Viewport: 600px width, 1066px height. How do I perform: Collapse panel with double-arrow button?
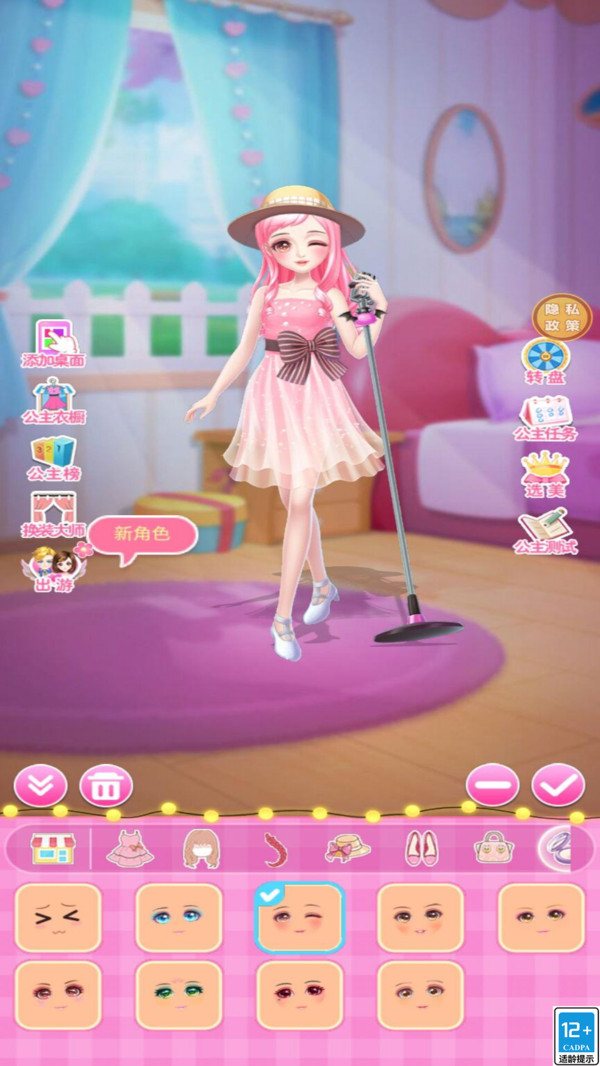(x=40, y=786)
